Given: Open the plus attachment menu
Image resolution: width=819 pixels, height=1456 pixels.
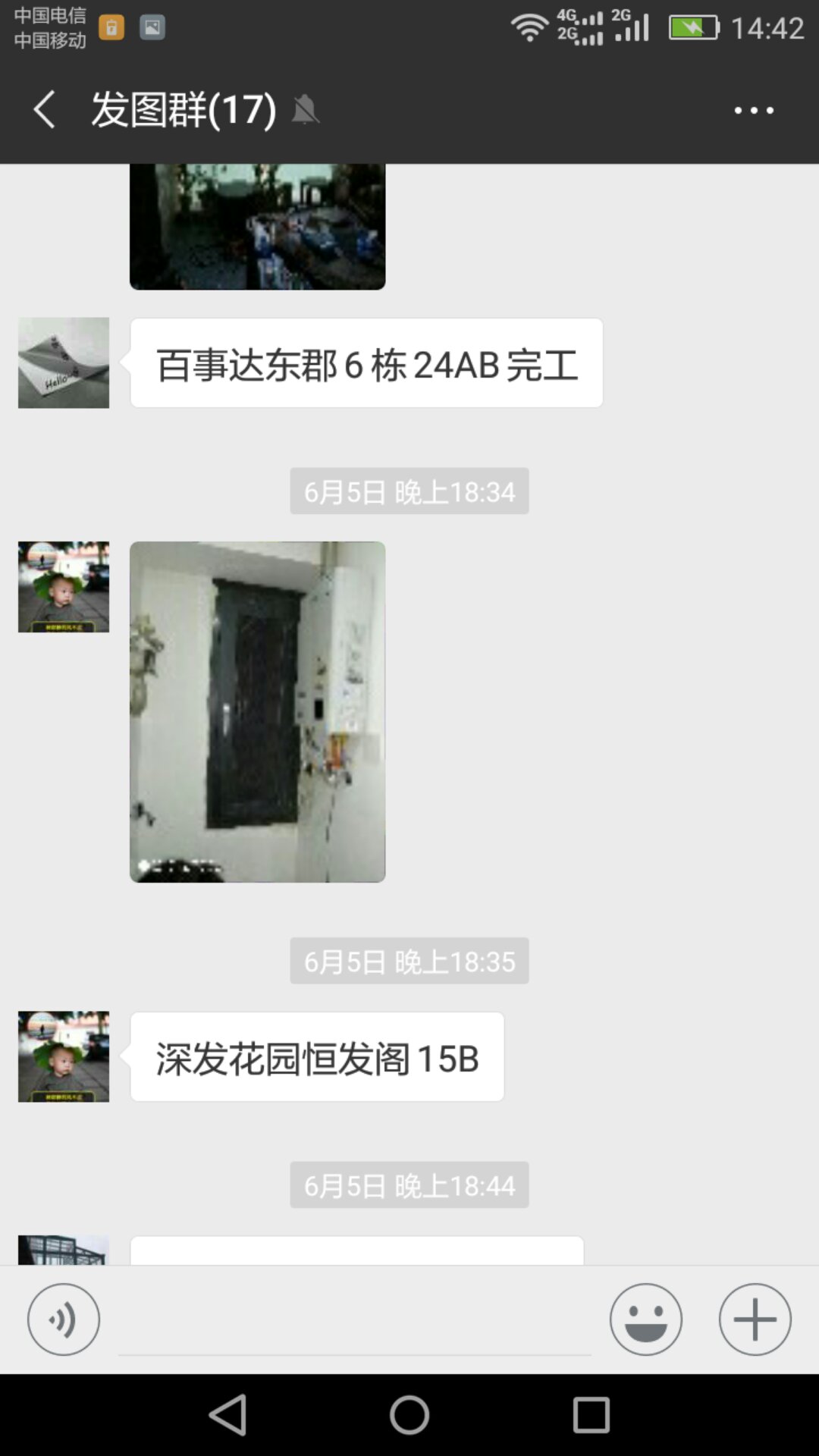Looking at the screenshot, I should pyautogui.click(x=755, y=1319).
